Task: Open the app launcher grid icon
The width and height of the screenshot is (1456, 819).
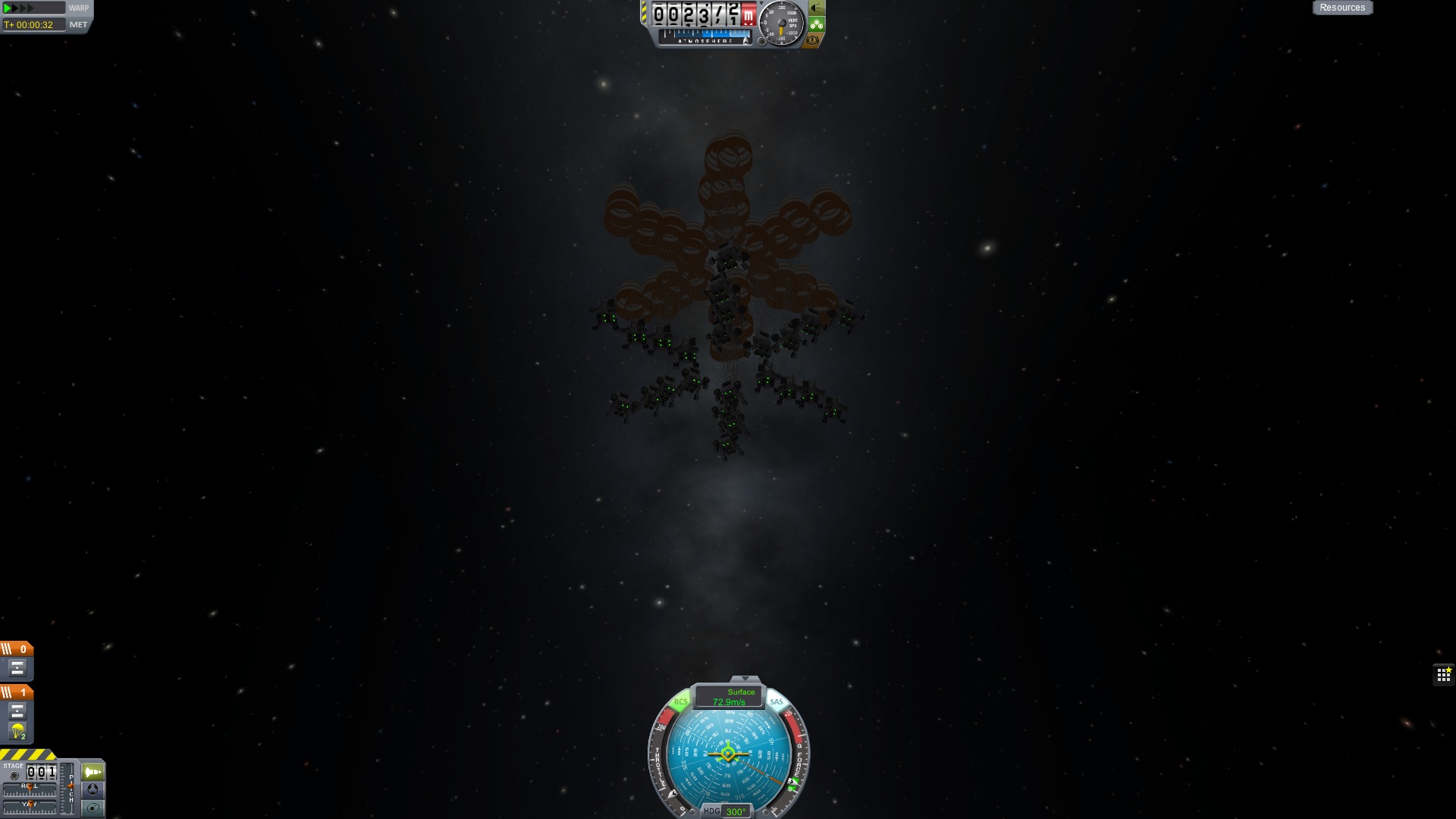Action: pos(1443,674)
